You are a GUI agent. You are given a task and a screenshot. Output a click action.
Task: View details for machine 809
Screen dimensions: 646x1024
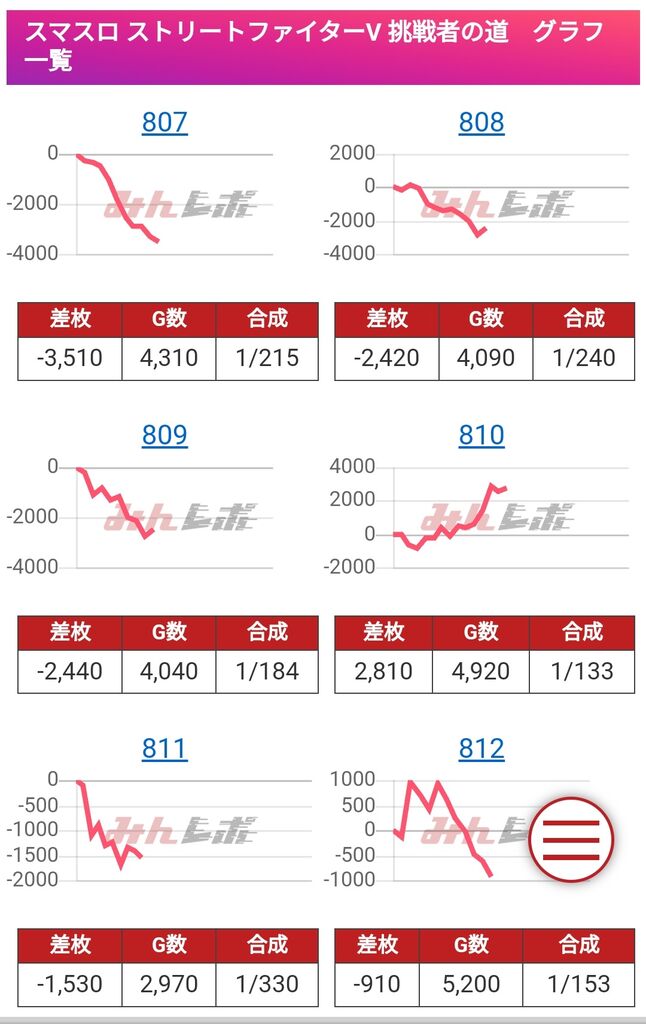click(165, 436)
